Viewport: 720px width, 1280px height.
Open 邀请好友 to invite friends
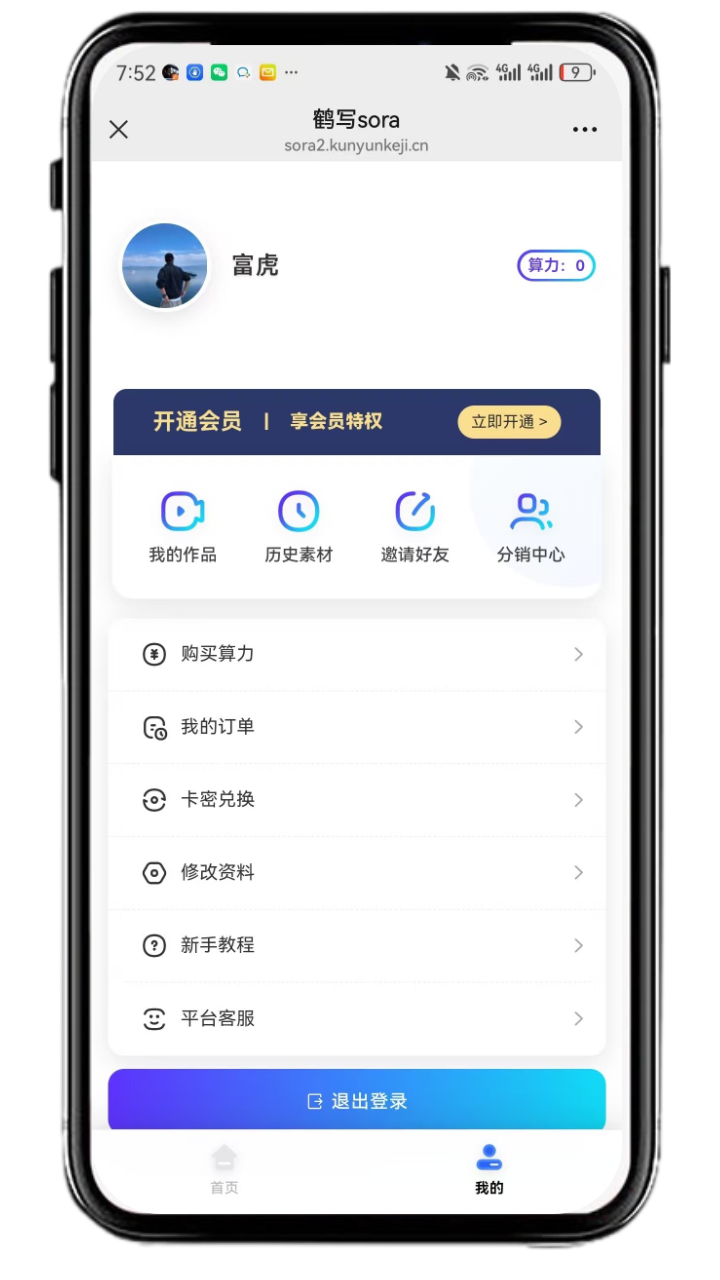414,527
